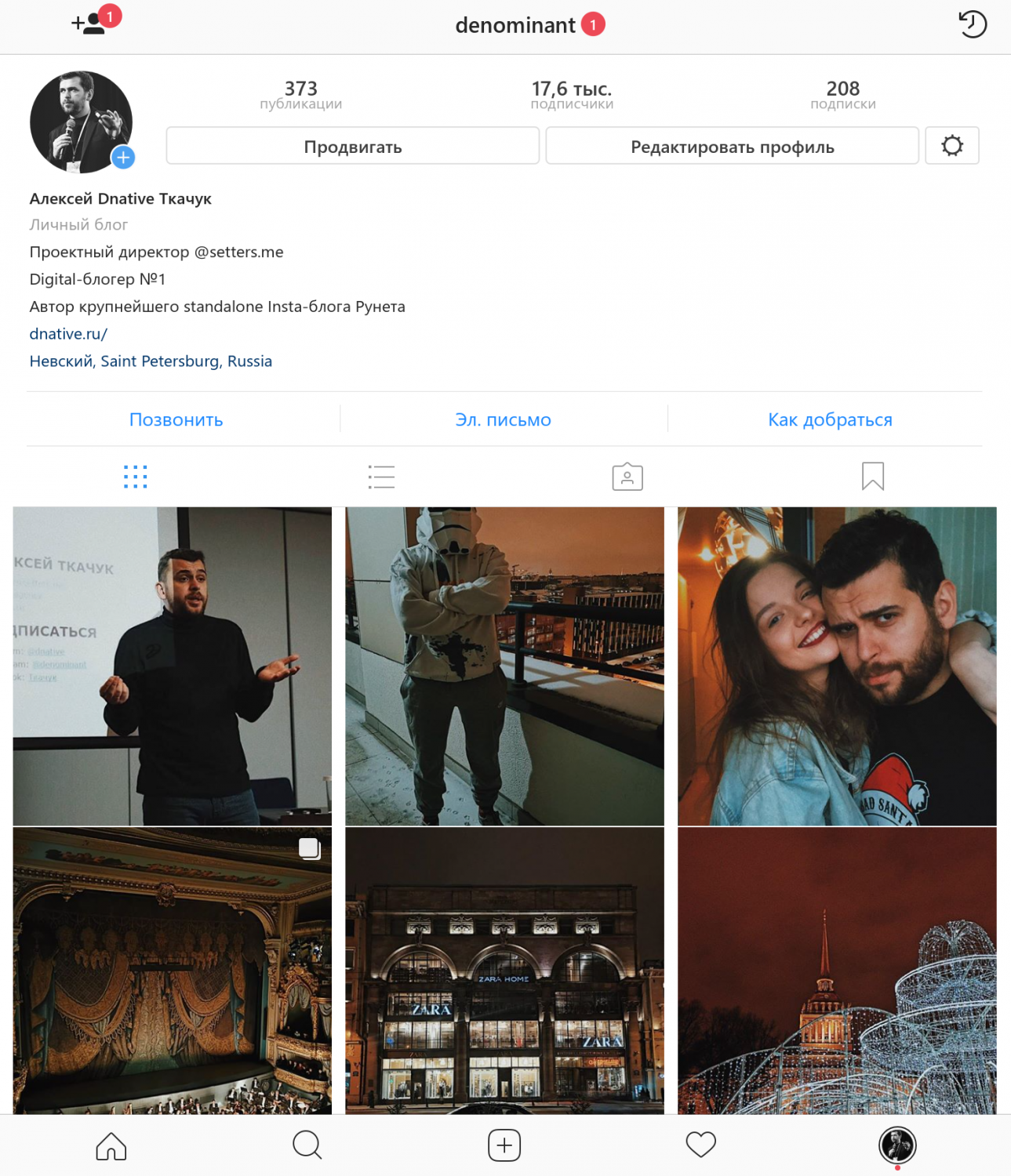
Task: Tap the profile avatar in bottom navigation
Action: click(x=898, y=1145)
